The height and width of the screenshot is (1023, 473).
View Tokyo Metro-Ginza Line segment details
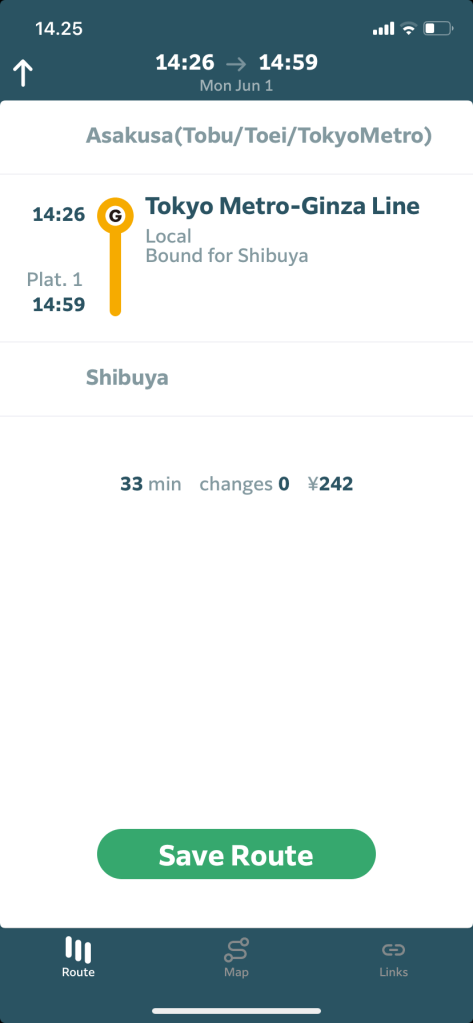[x=236, y=258]
